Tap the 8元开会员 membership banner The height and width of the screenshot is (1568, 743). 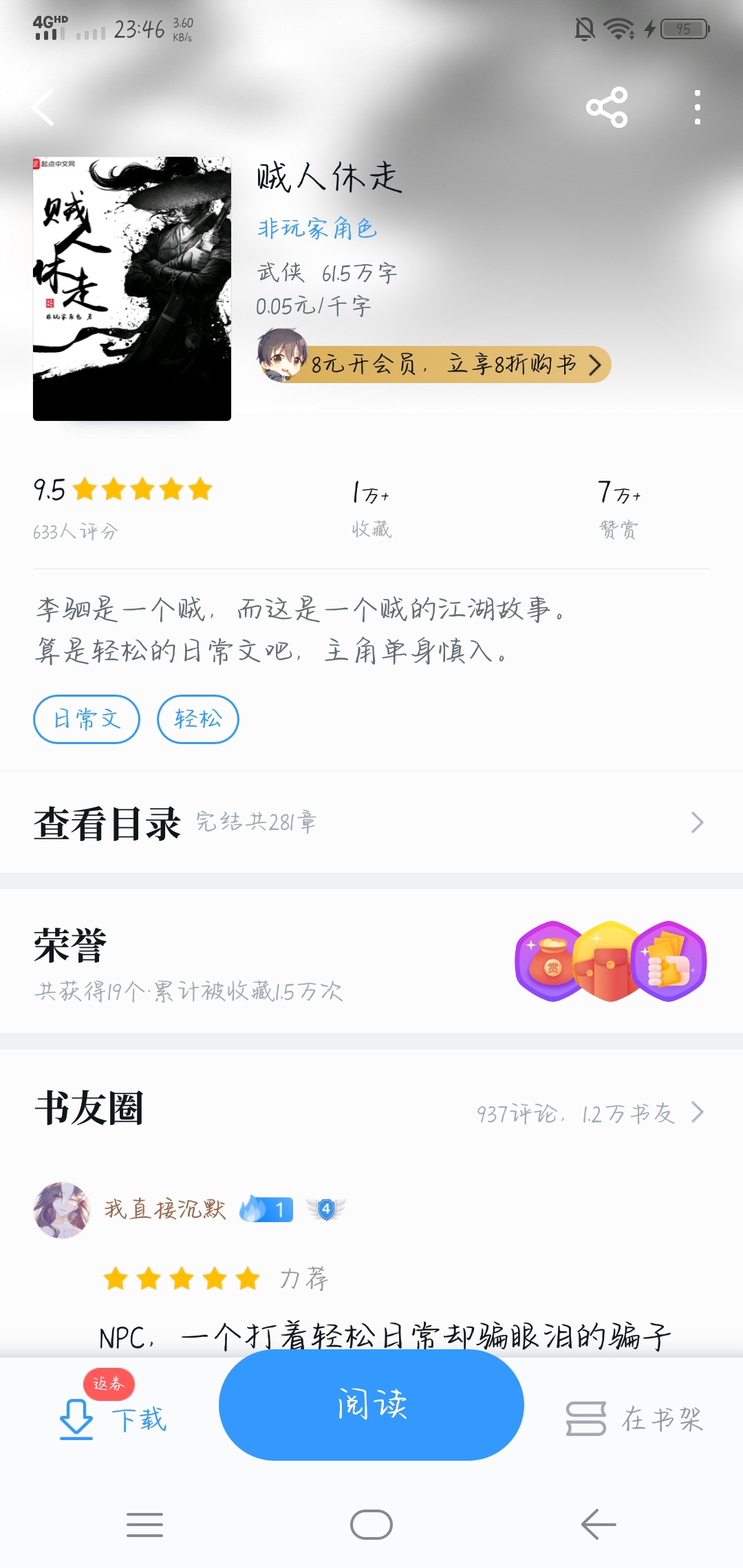click(x=433, y=364)
